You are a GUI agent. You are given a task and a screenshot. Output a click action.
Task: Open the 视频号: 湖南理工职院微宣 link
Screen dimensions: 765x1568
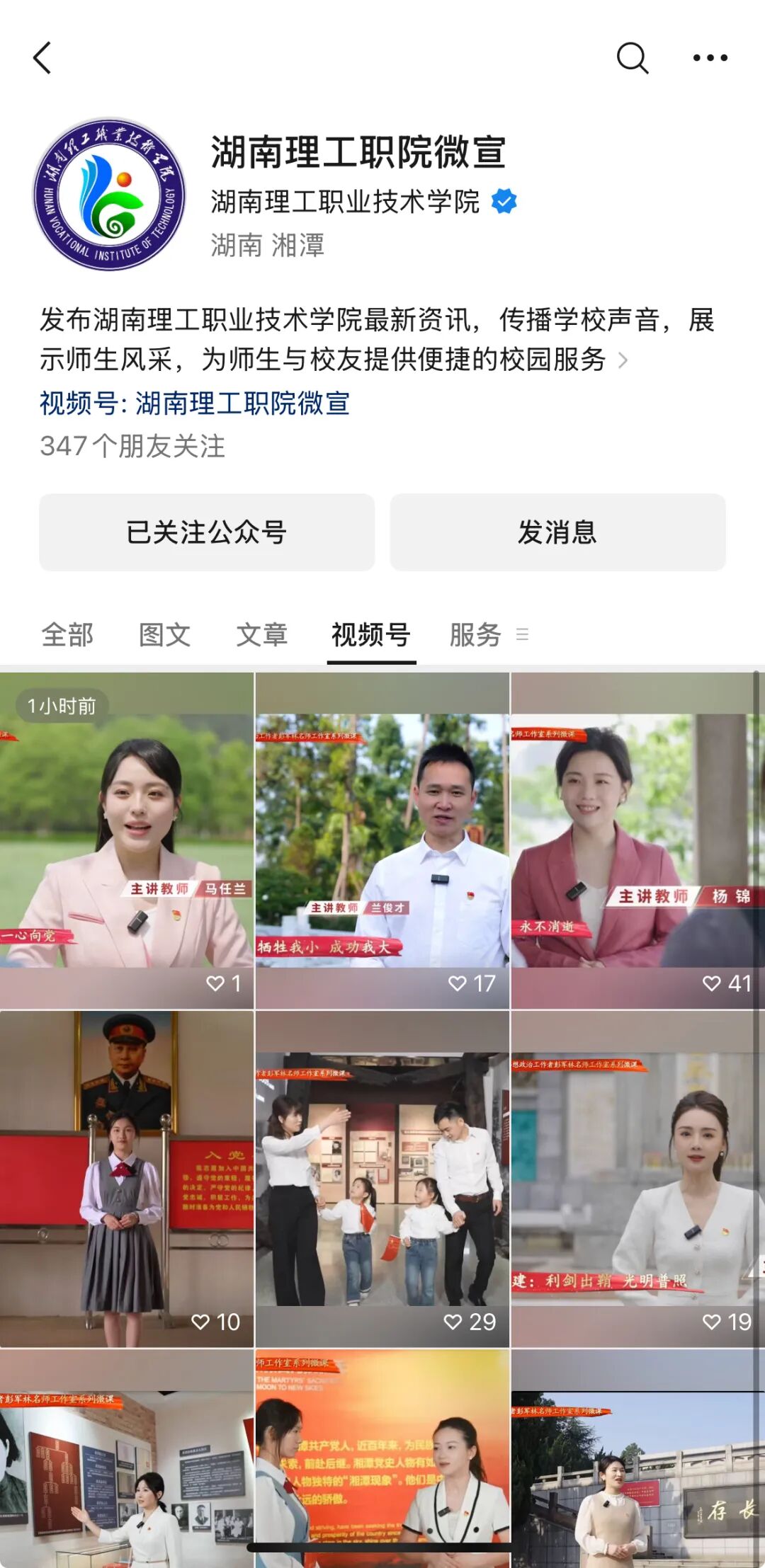pos(195,404)
